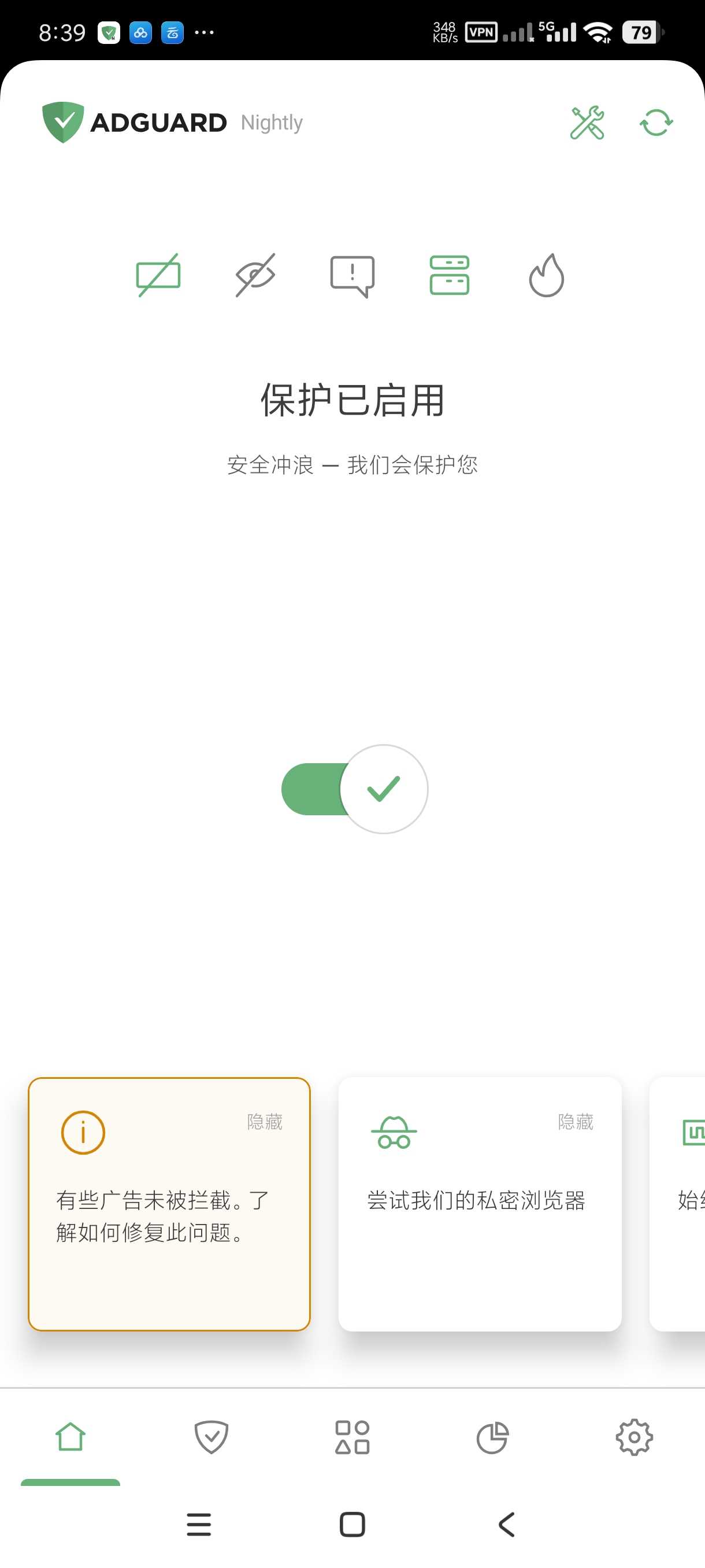
Task: Go back using the system back button
Action: pos(507,1525)
